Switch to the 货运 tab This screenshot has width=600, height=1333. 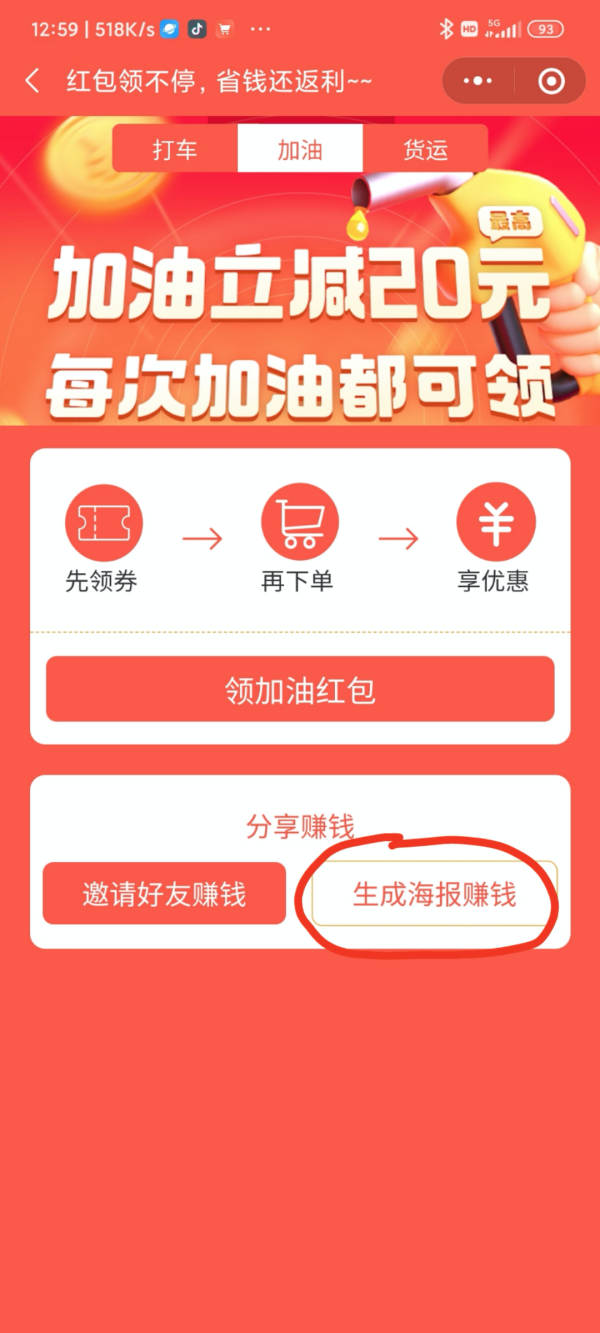pyautogui.click(x=425, y=150)
